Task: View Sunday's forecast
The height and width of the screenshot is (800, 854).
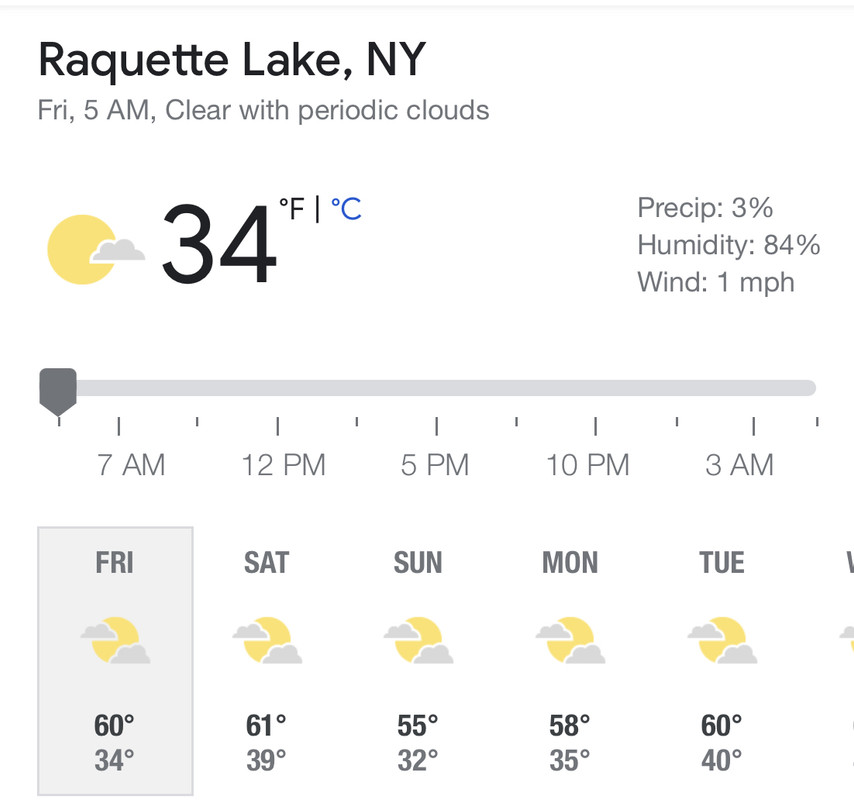Action: tap(418, 660)
